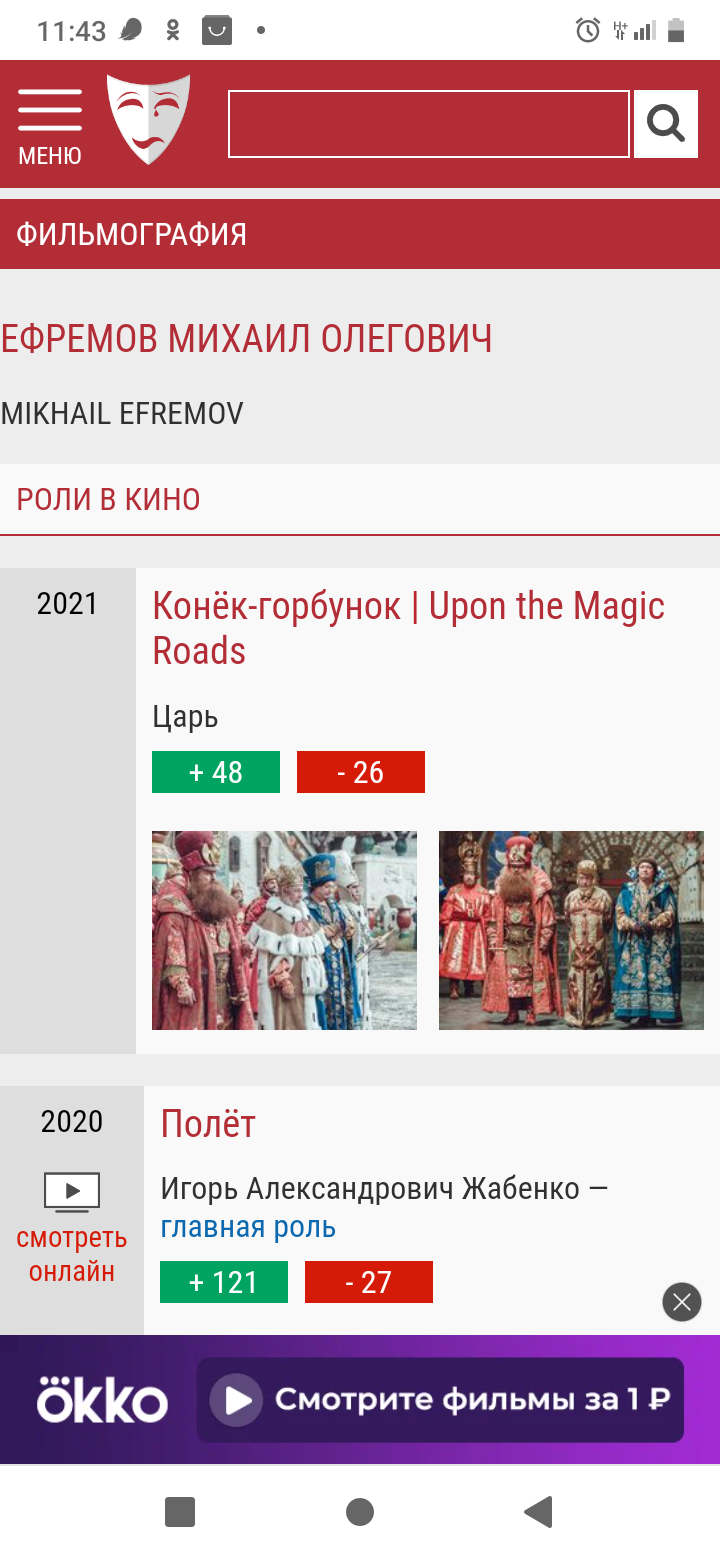Image resolution: width=720 pixels, height=1560 pixels.
Task: Downvote role Царь with -26
Action: tap(361, 772)
